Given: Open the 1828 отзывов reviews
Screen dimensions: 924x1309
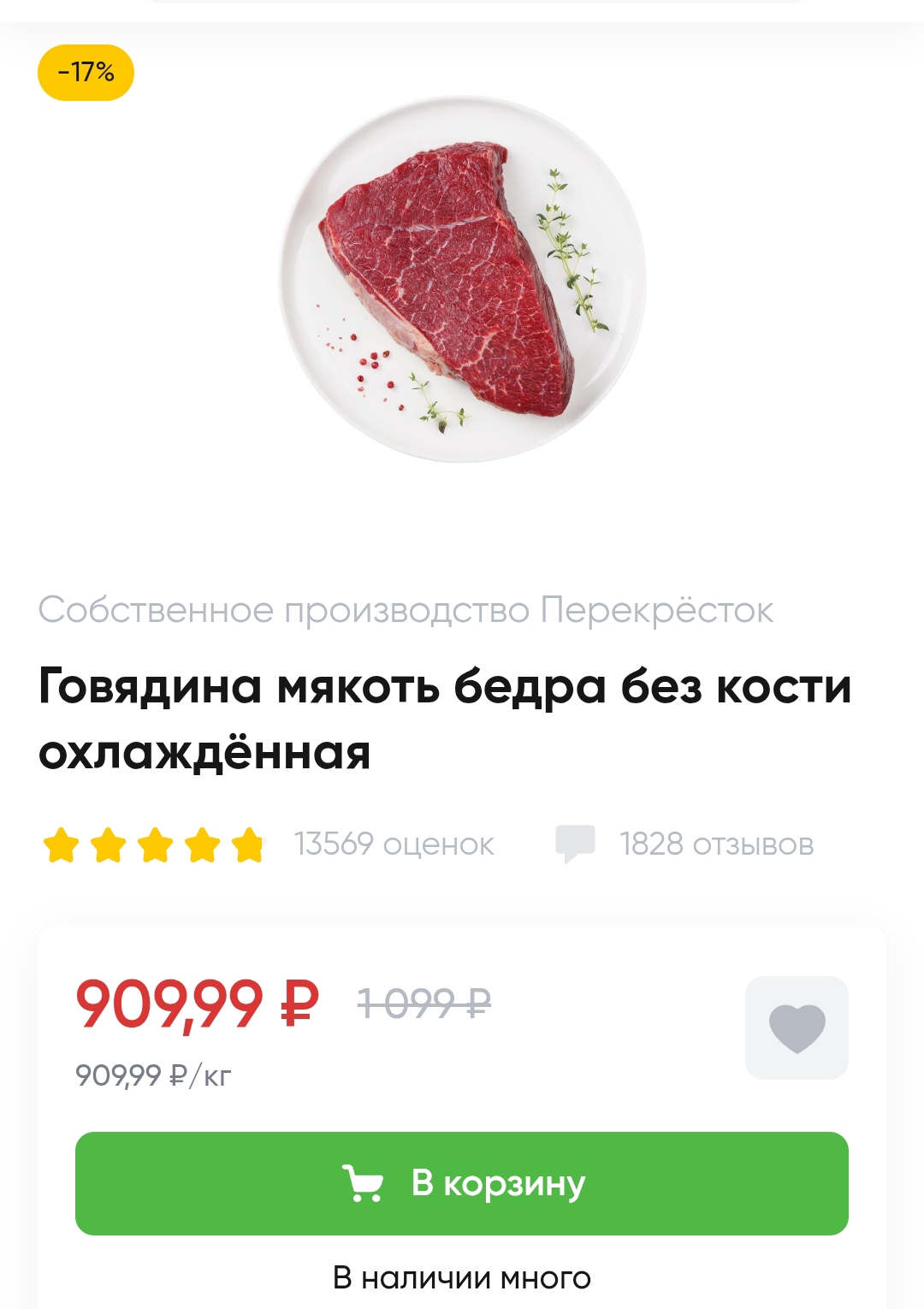Looking at the screenshot, I should pos(684,844).
